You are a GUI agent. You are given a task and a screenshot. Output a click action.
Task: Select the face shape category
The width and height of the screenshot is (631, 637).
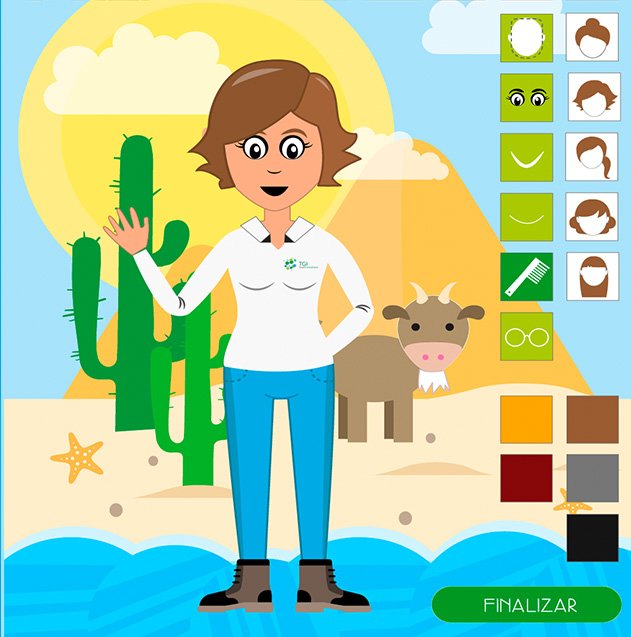(x=526, y=39)
